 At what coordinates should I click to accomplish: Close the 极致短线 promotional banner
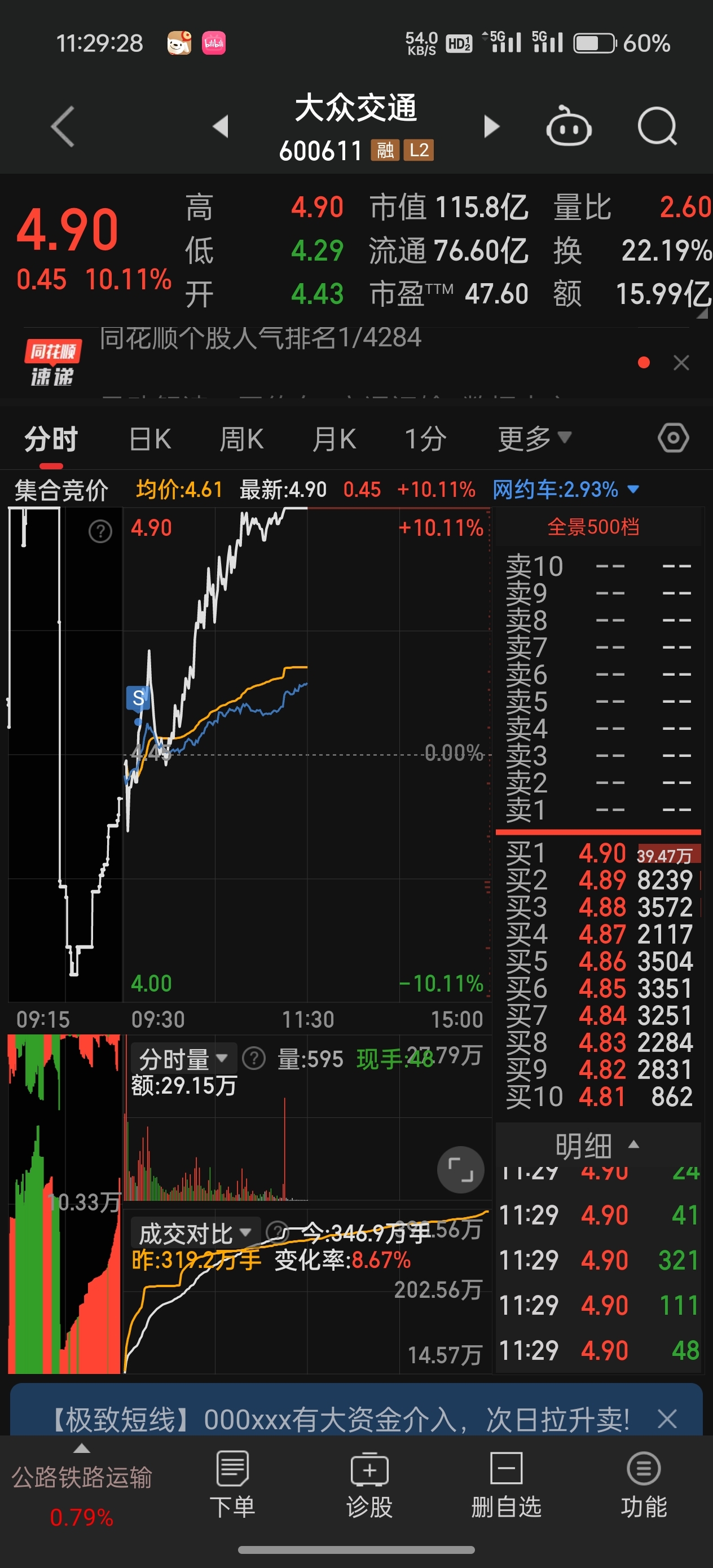[x=667, y=1419]
